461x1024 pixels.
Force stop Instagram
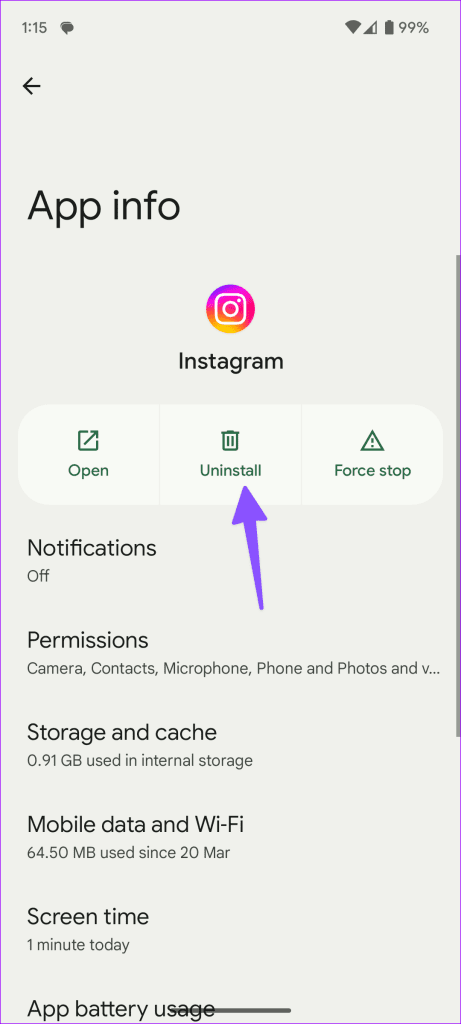(x=372, y=455)
